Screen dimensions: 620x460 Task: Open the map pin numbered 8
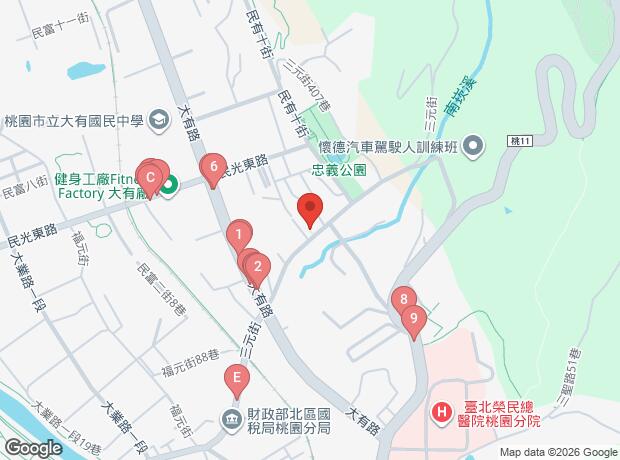coord(403,298)
